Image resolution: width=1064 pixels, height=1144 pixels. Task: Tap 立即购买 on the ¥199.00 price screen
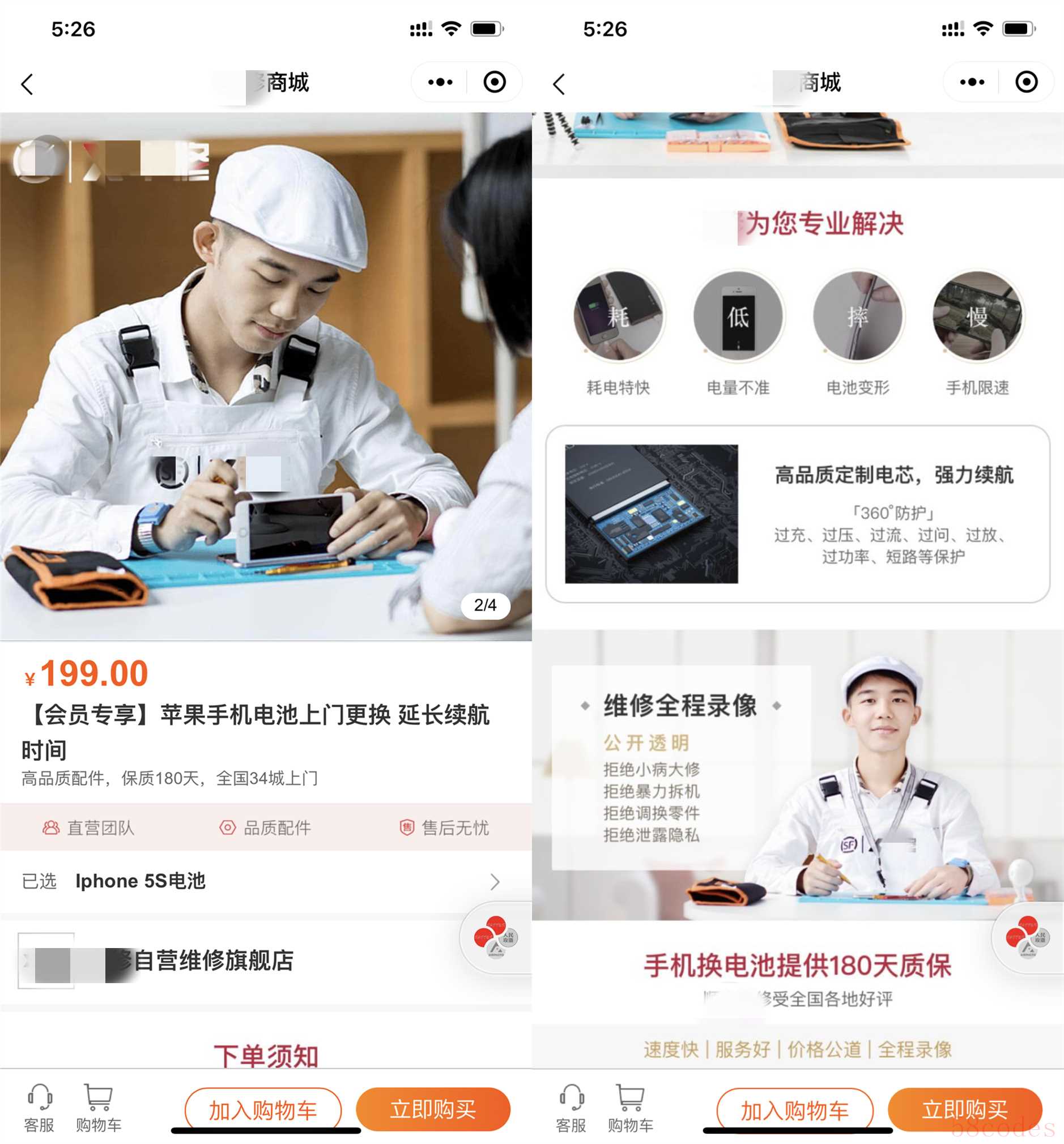(433, 1109)
